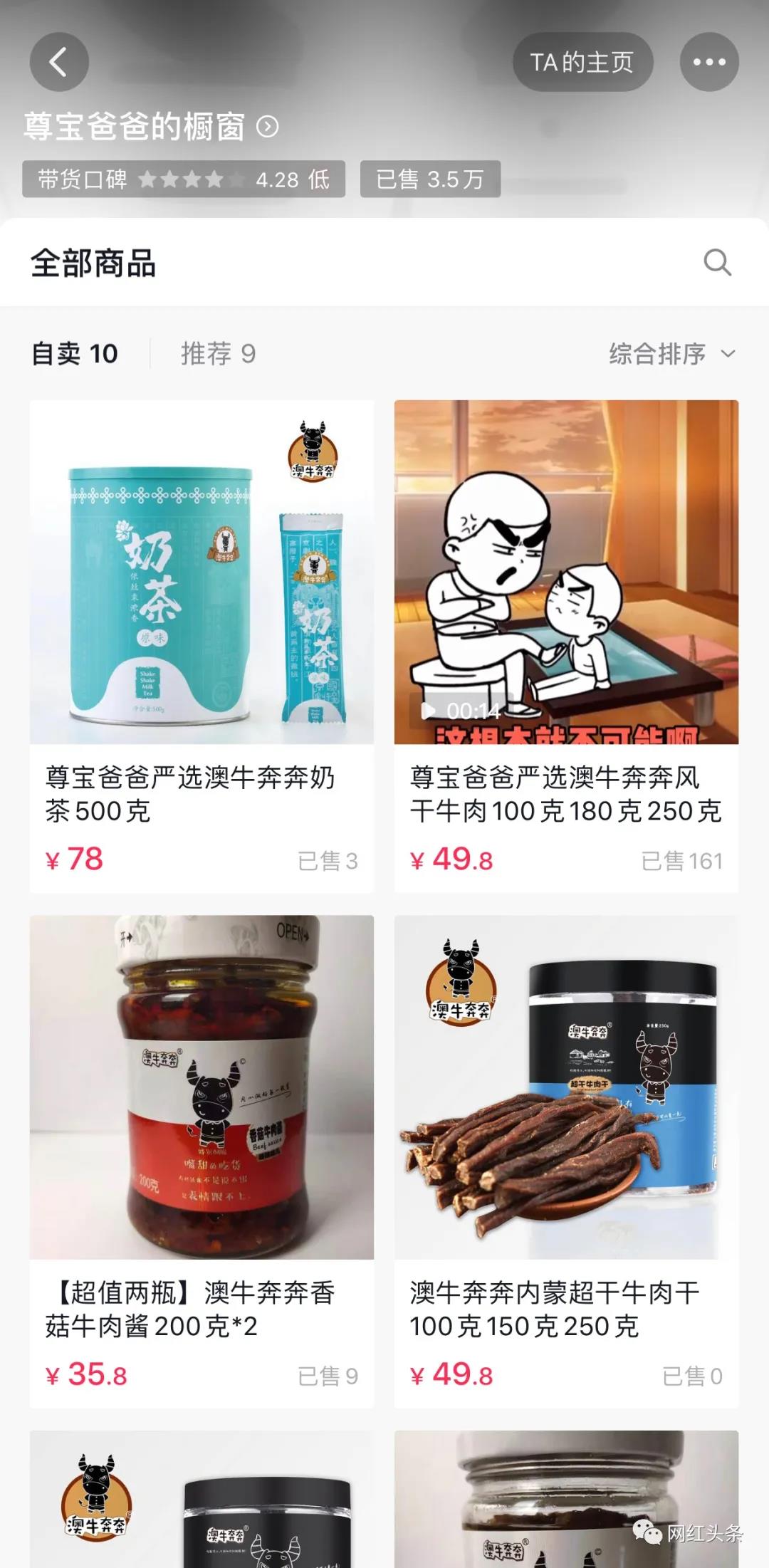
Task: Open the 澳牛奔奔奶茶500克 product card
Action: pyautogui.click(x=202, y=645)
